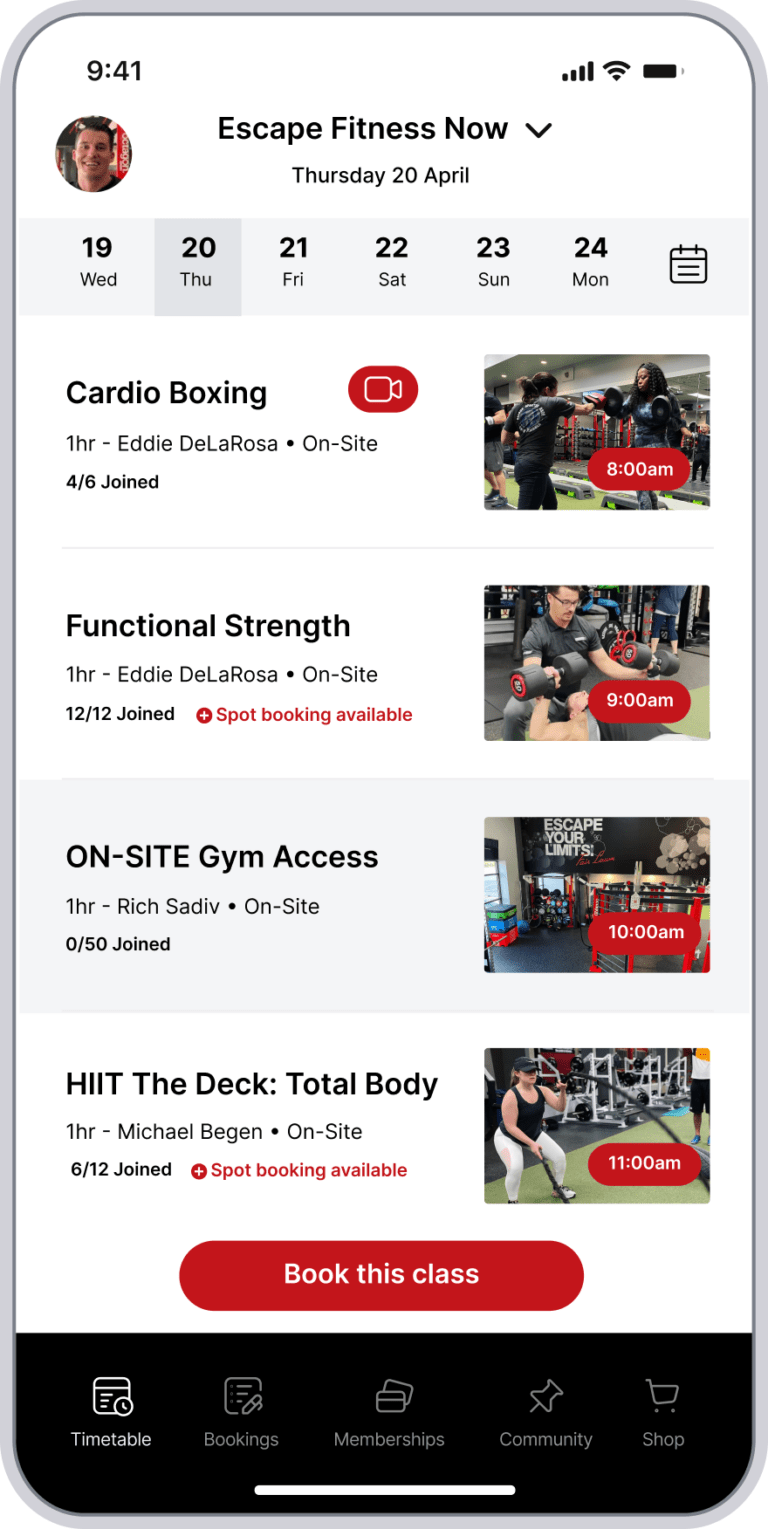Select Saturday 22 in the date strip
The image size is (768, 1529).
[392, 262]
